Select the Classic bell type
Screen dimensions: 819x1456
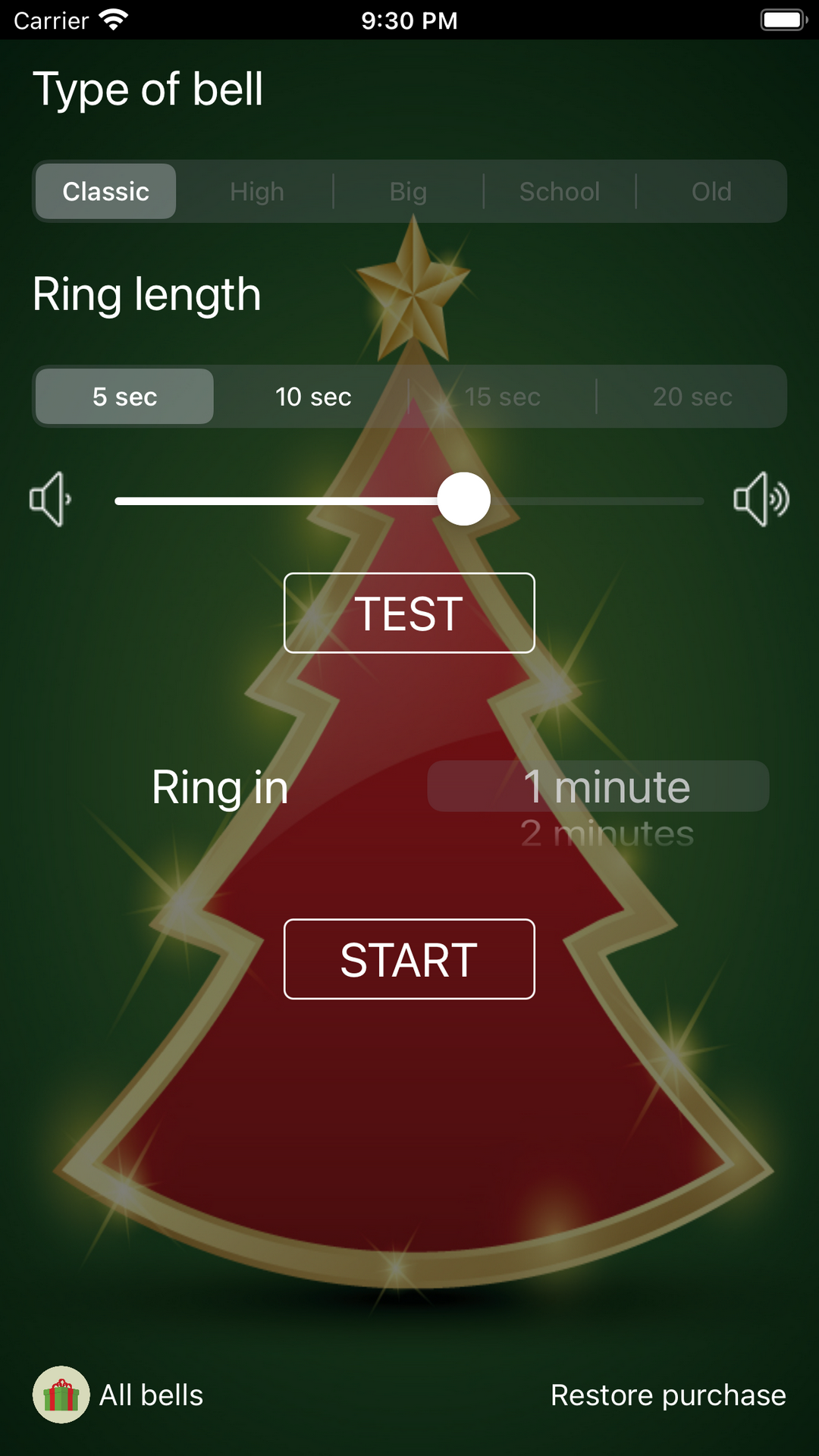tap(105, 191)
